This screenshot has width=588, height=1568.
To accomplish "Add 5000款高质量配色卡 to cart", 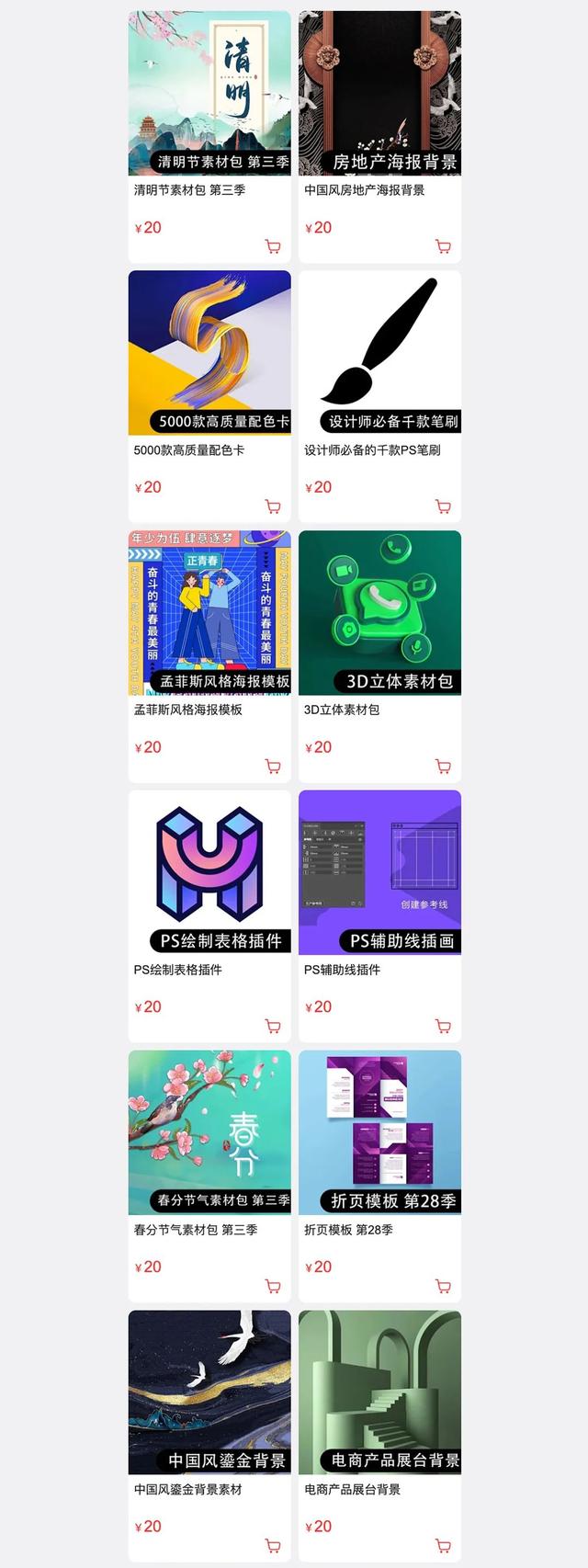I will 273,506.
